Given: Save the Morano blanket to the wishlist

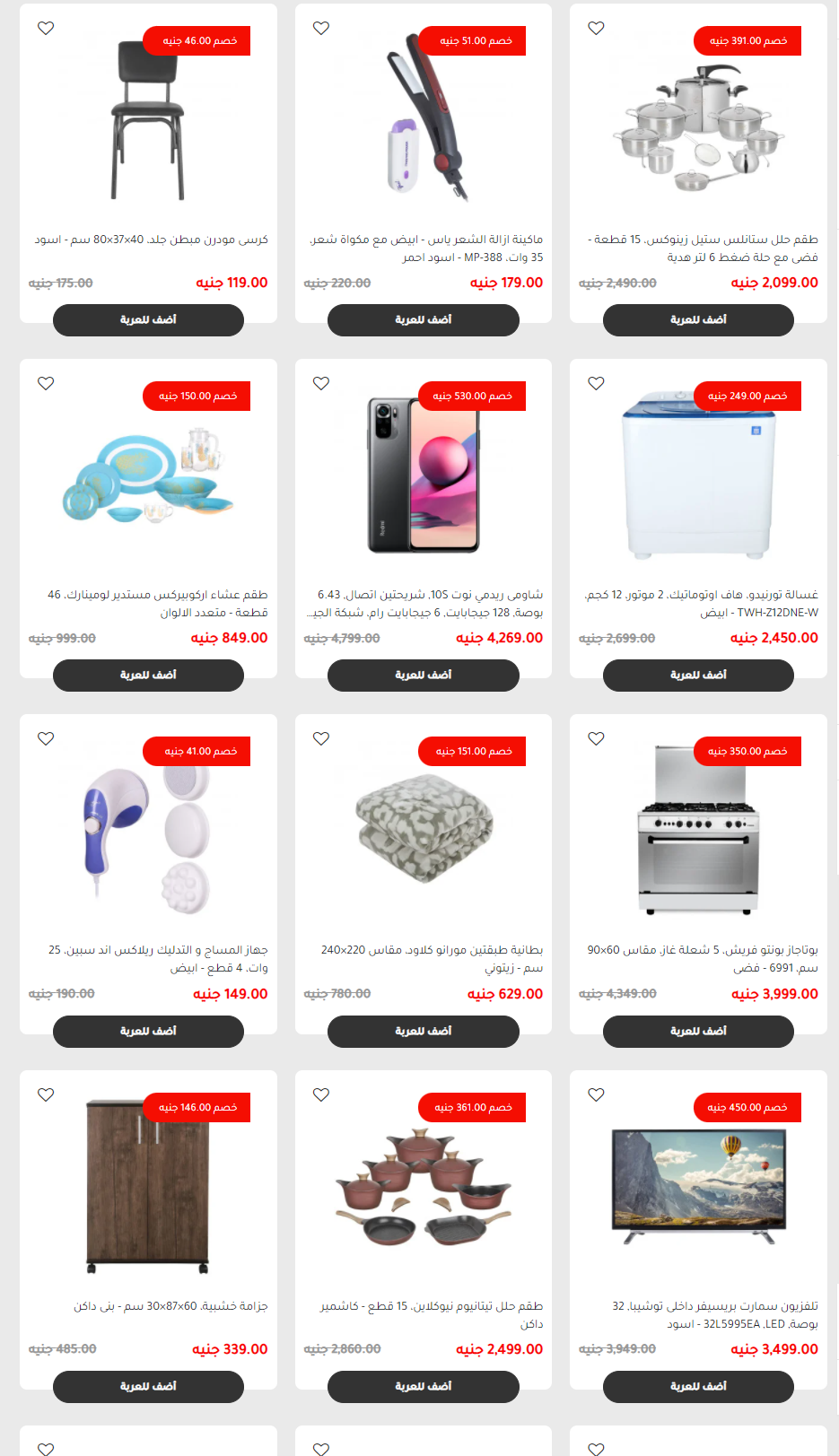Looking at the screenshot, I should (321, 738).
